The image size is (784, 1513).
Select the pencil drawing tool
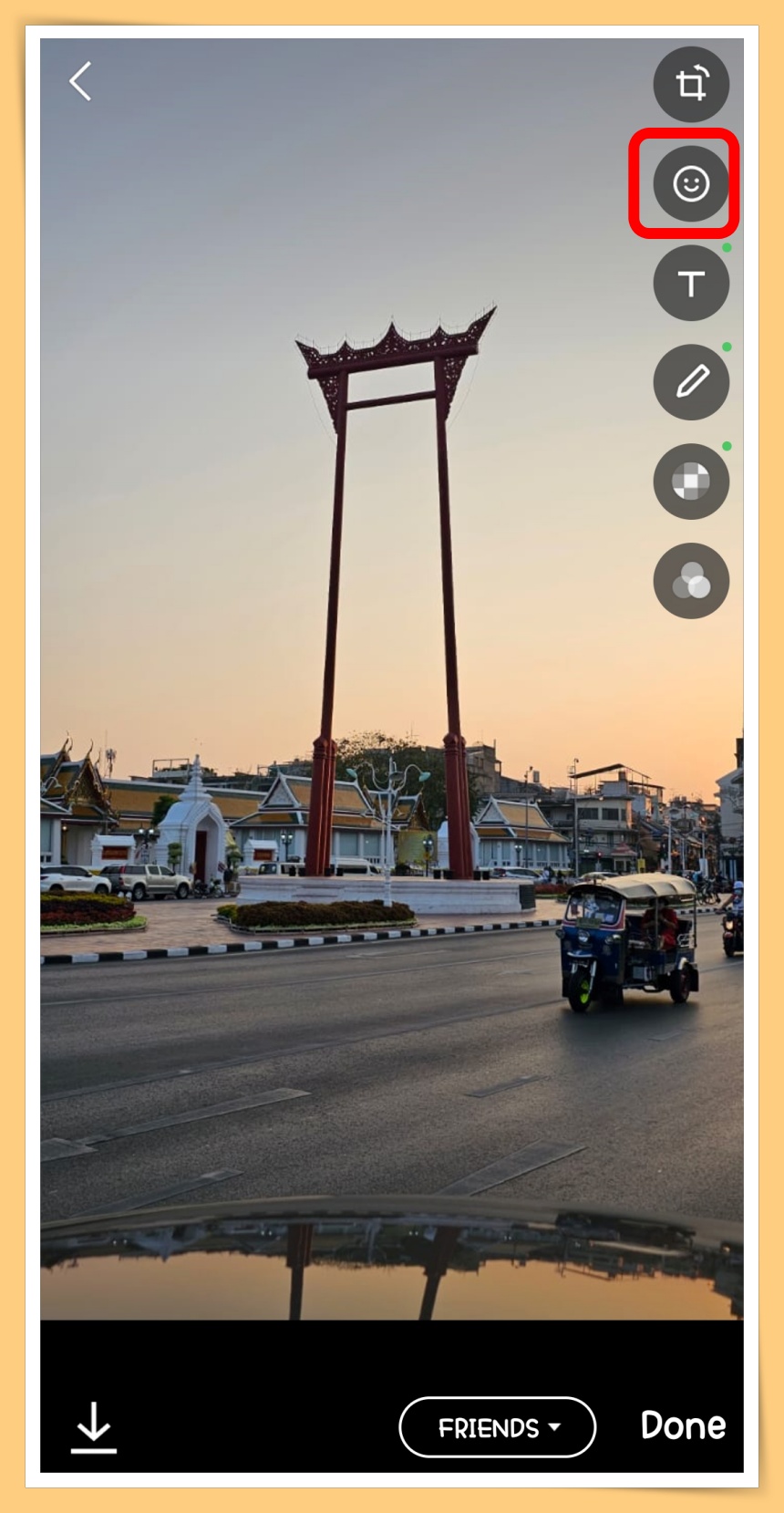click(691, 382)
